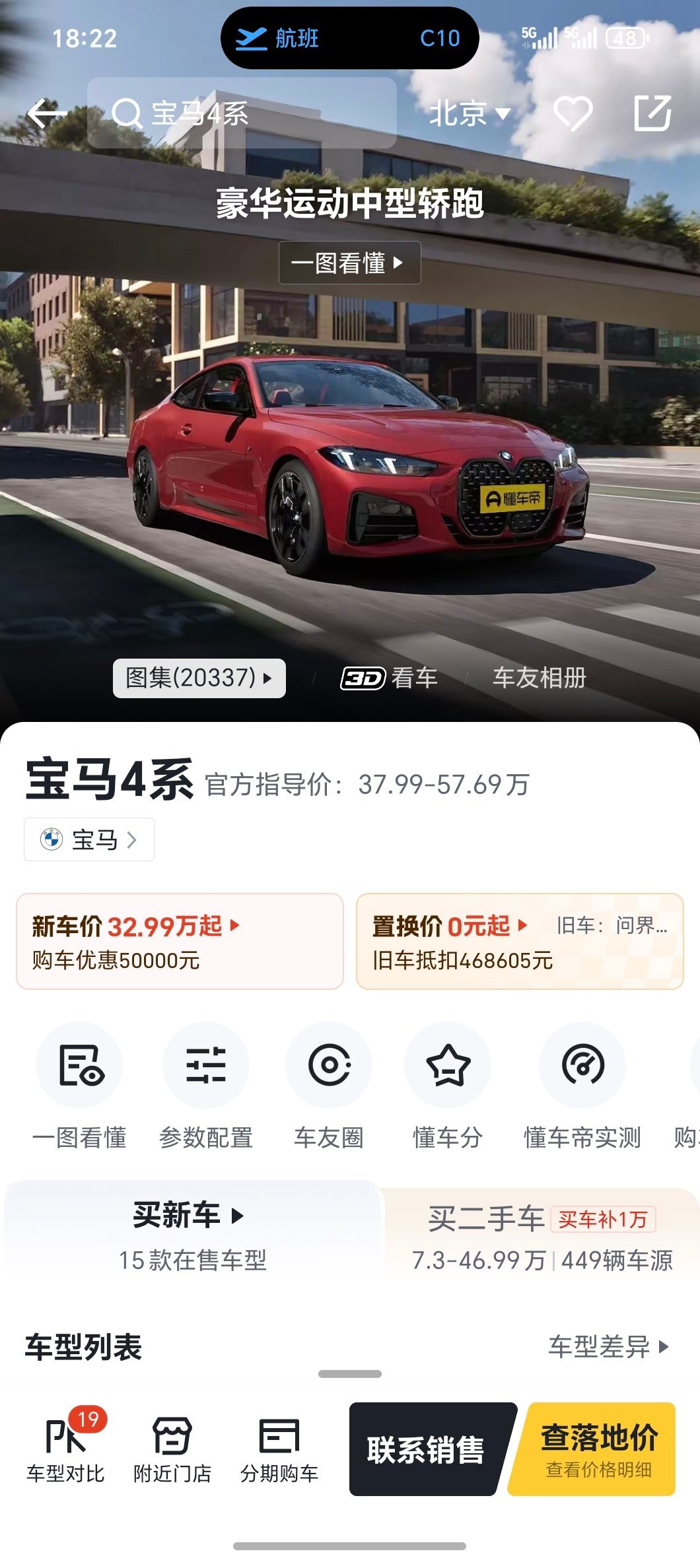Tap the 懂车帝实测 gauge icon

click(x=580, y=1065)
